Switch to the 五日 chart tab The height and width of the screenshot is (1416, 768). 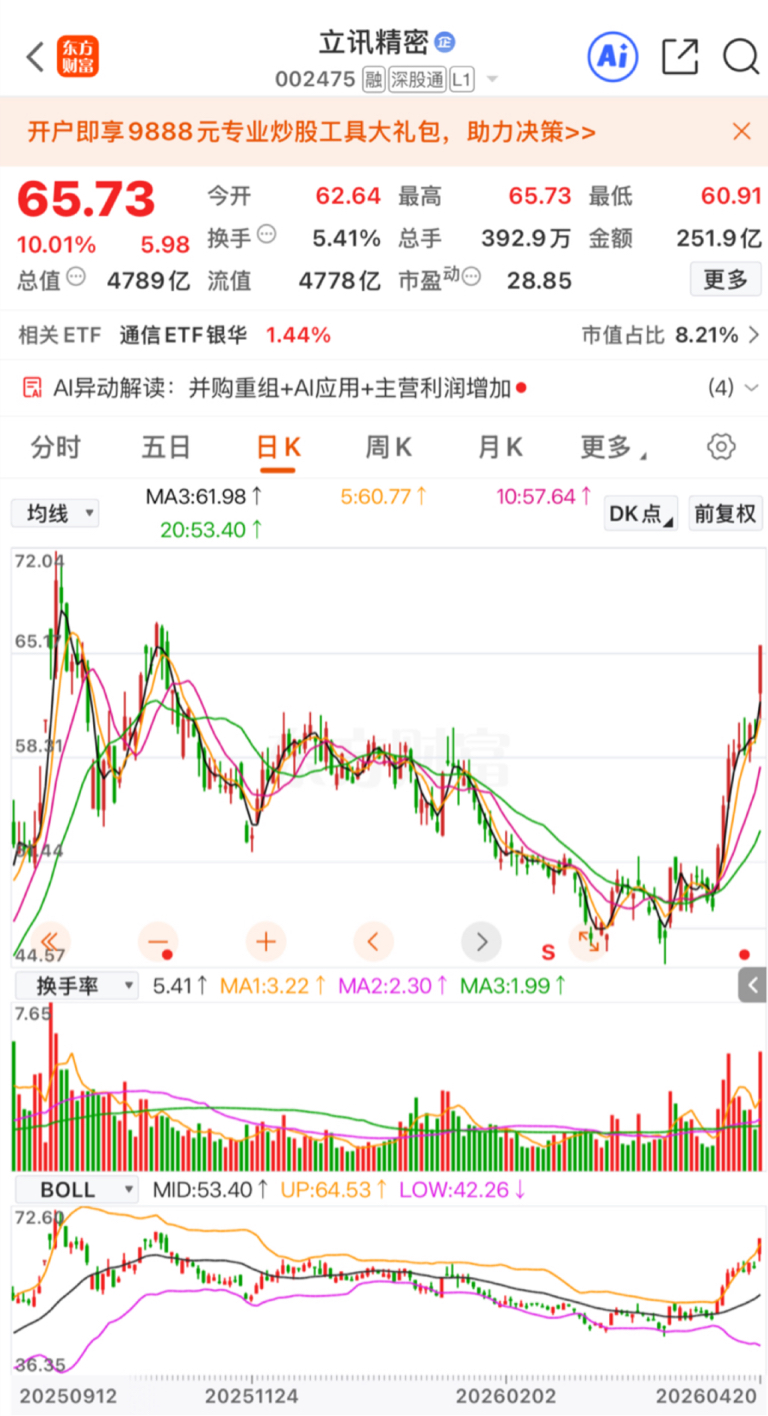pos(165,447)
